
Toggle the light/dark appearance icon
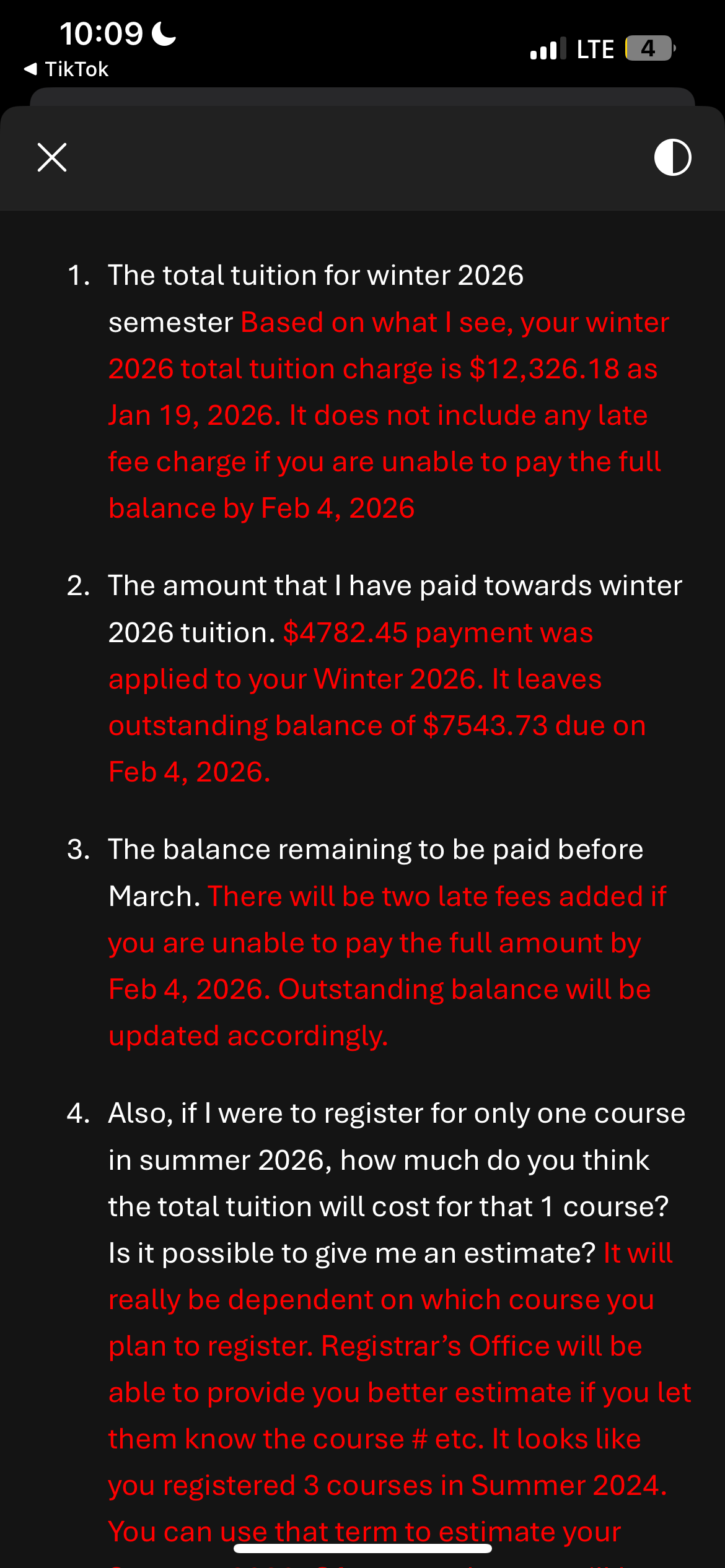[x=672, y=157]
